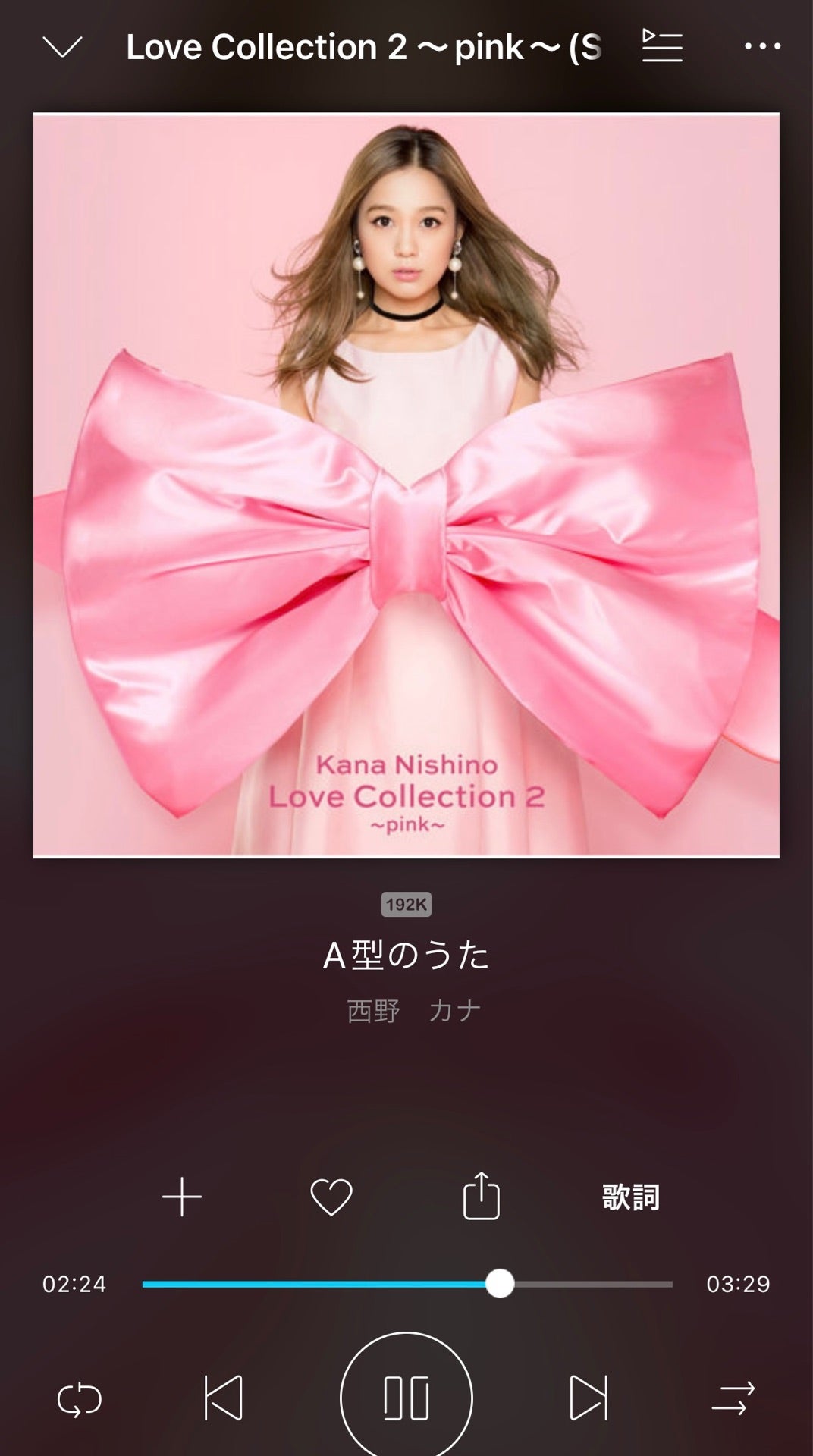Tap the playback progress bar to seek
813x1456 pixels.
click(406, 1284)
